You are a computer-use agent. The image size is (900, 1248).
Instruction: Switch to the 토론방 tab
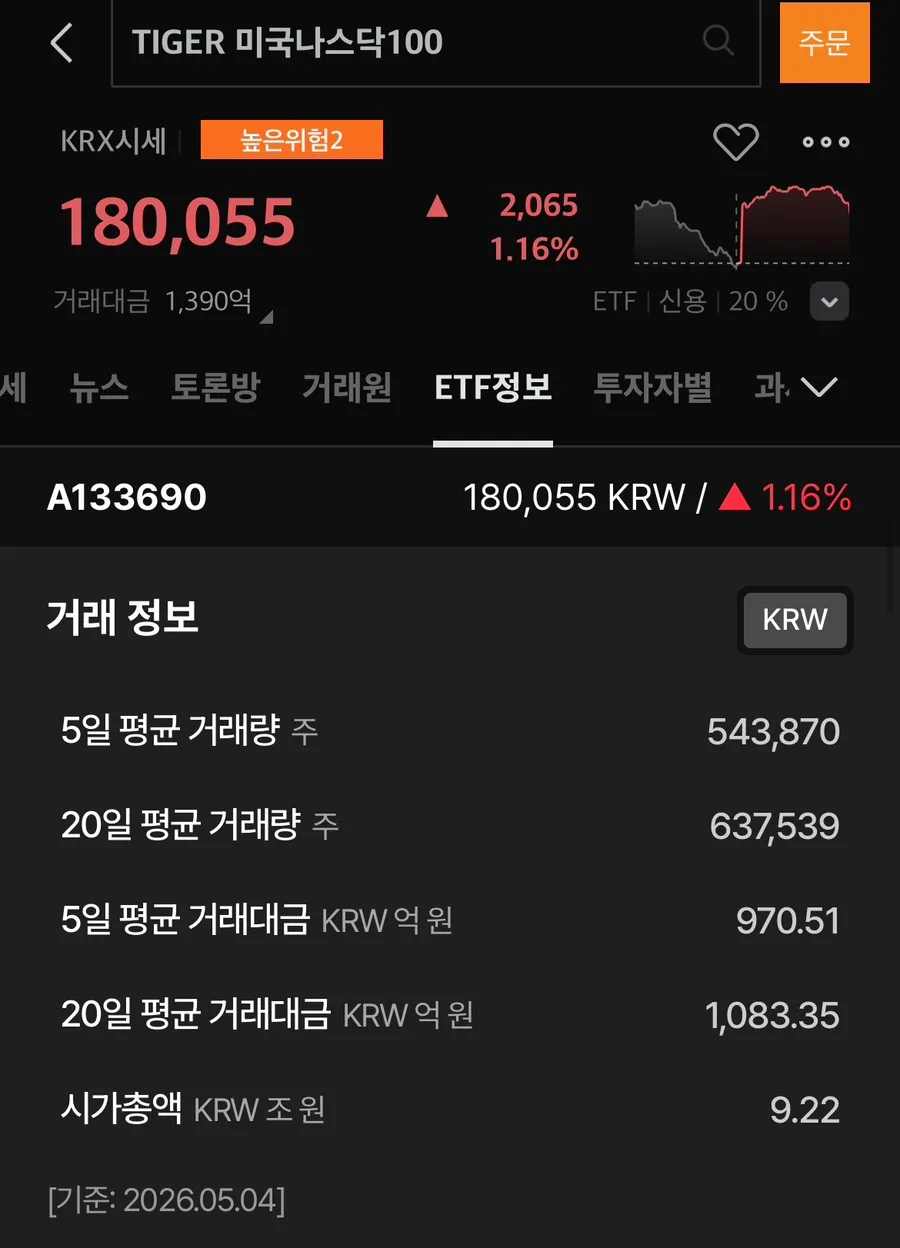[215, 388]
